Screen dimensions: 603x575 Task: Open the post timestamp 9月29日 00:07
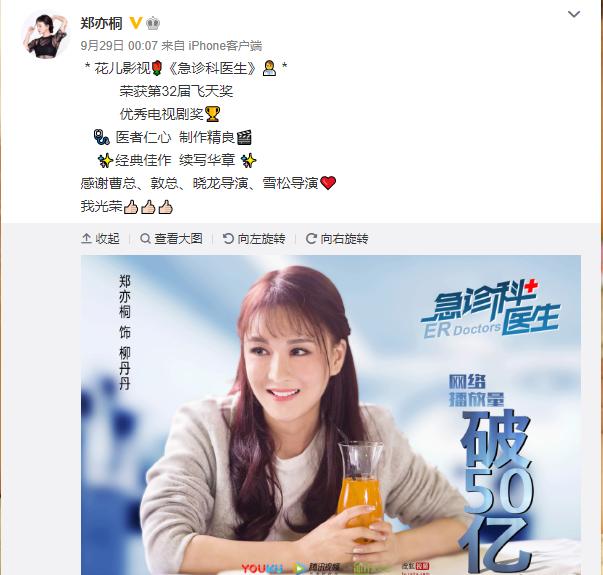(x=118, y=45)
